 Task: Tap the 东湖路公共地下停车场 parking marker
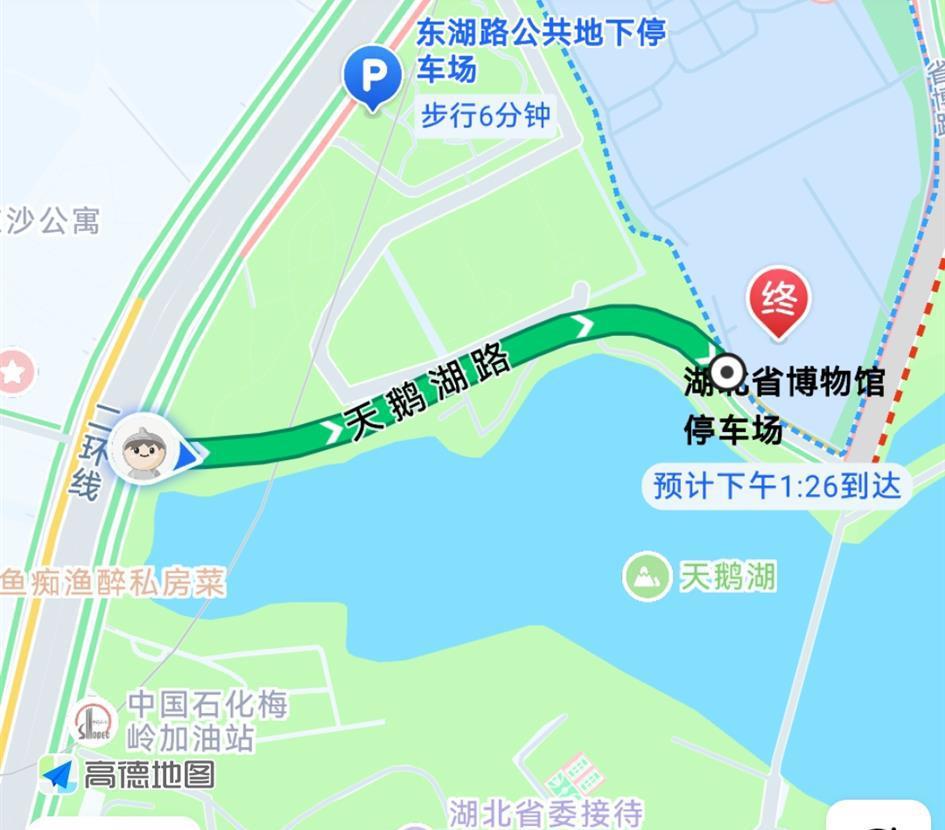(372, 77)
